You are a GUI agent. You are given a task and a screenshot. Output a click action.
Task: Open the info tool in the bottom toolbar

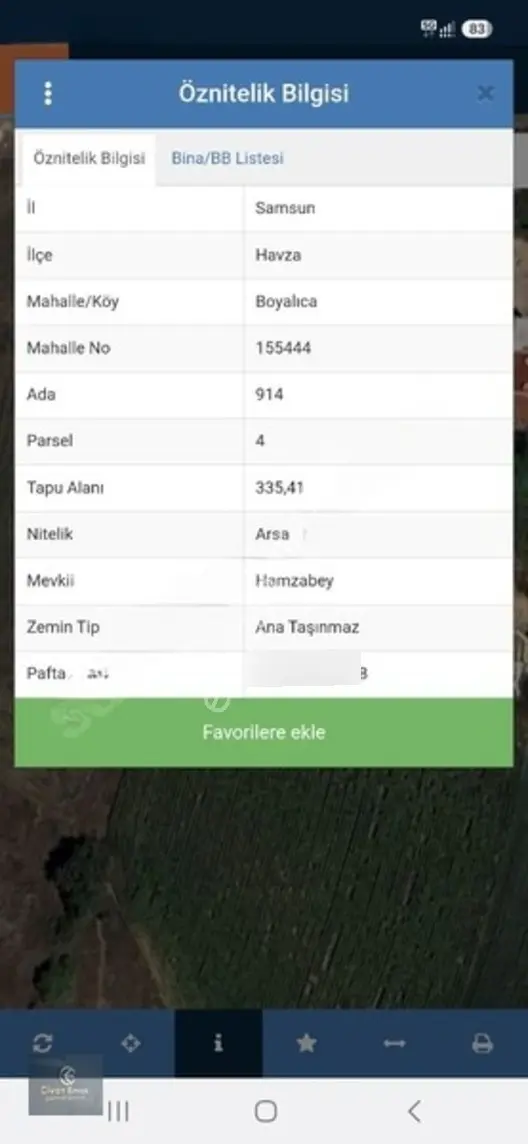pos(218,1043)
